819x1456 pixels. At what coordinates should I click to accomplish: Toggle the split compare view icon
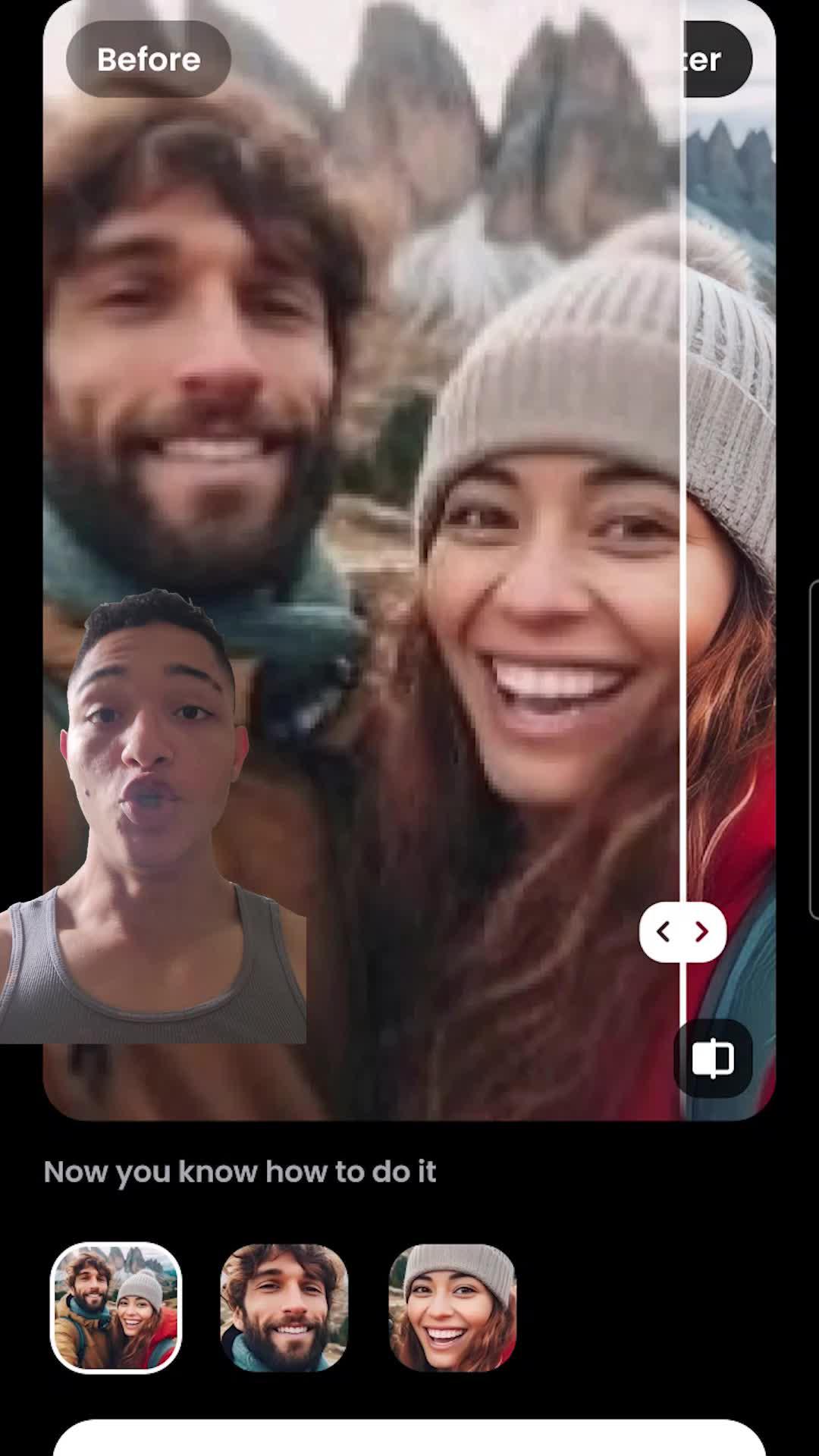coord(713,1059)
